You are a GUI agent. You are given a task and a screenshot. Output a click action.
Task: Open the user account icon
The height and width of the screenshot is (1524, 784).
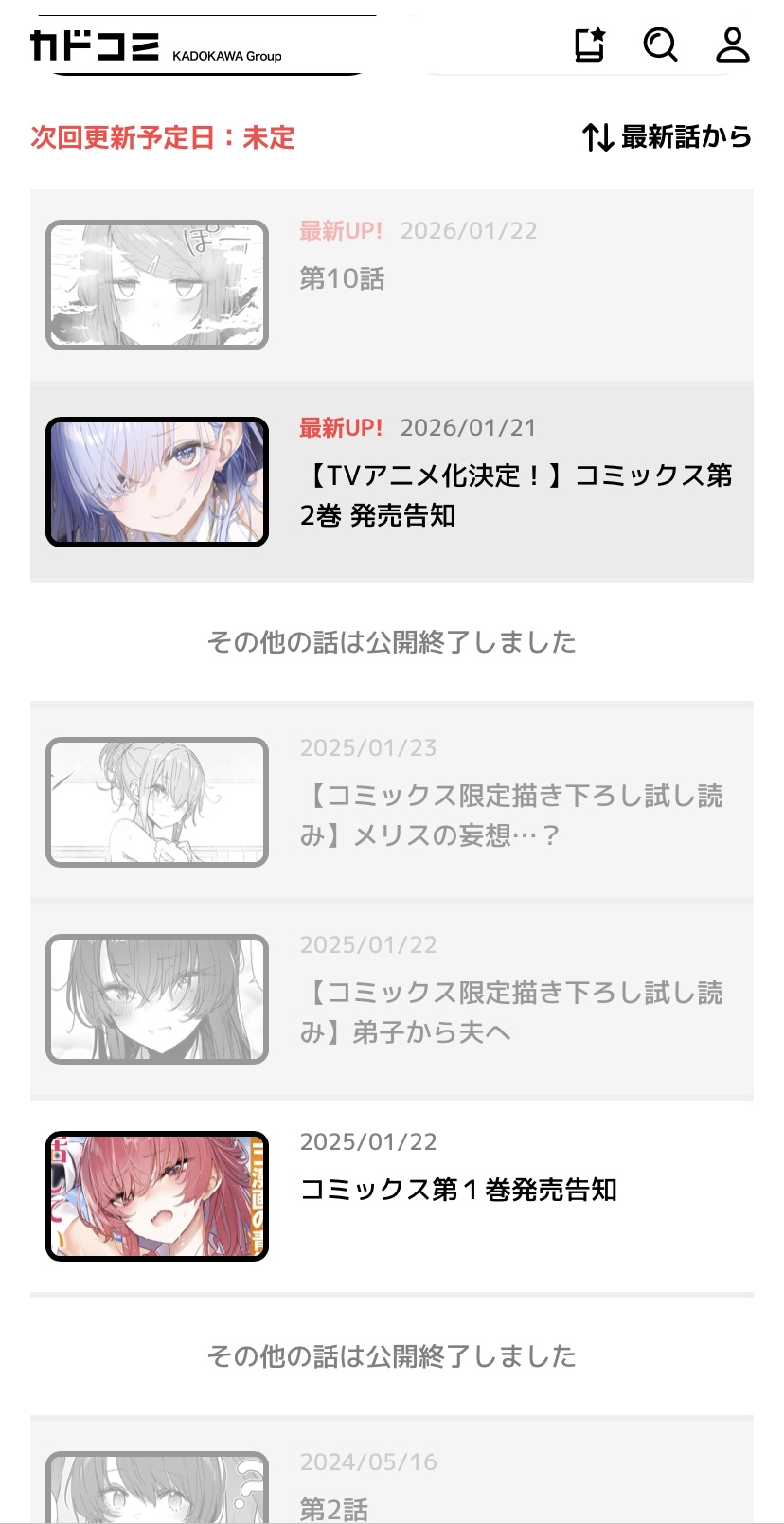(732, 45)
